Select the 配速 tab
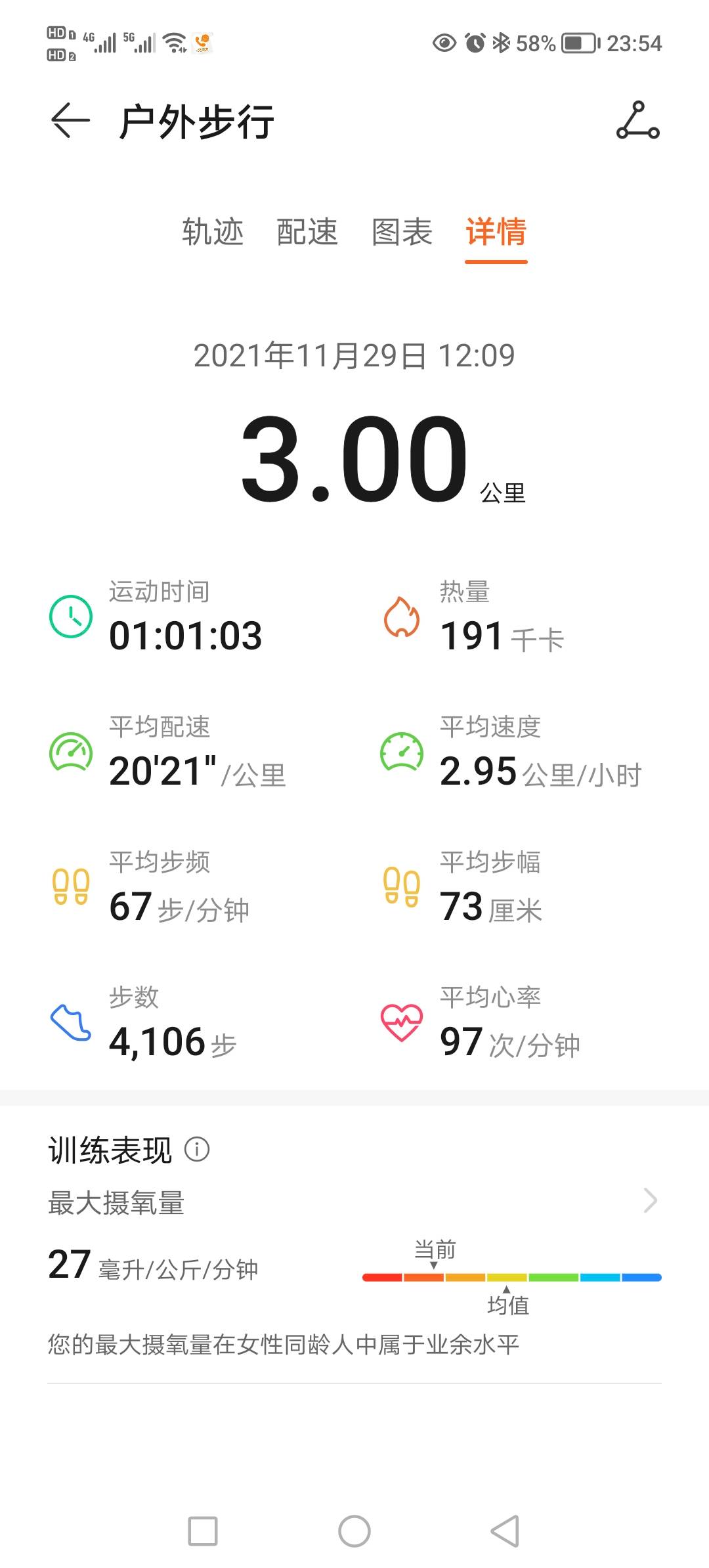Image resolution: width=709 pixels, height=1568 pixels. click(307, 232)
